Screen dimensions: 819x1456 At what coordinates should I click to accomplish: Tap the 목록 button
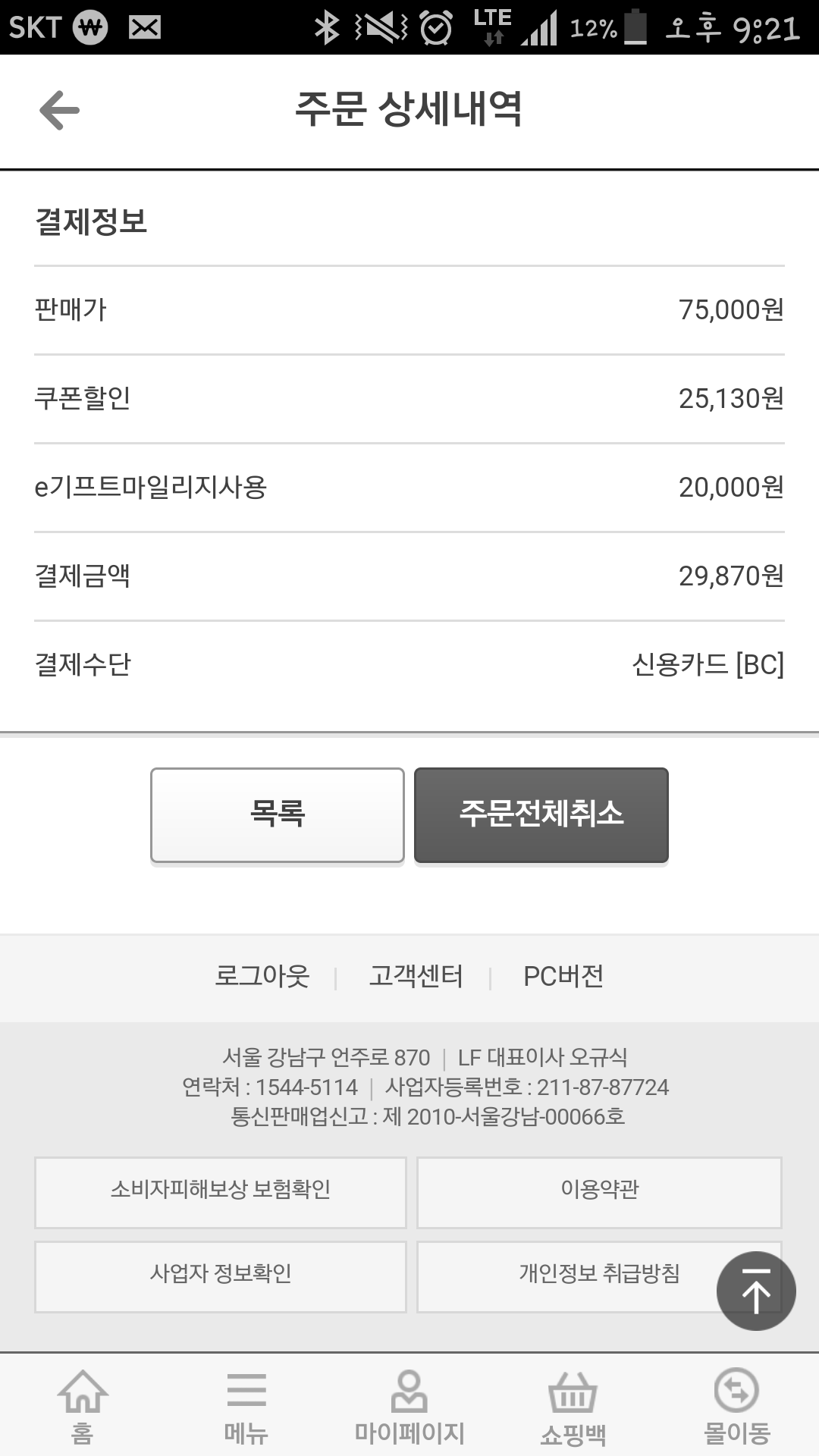(x=277, y=814)
